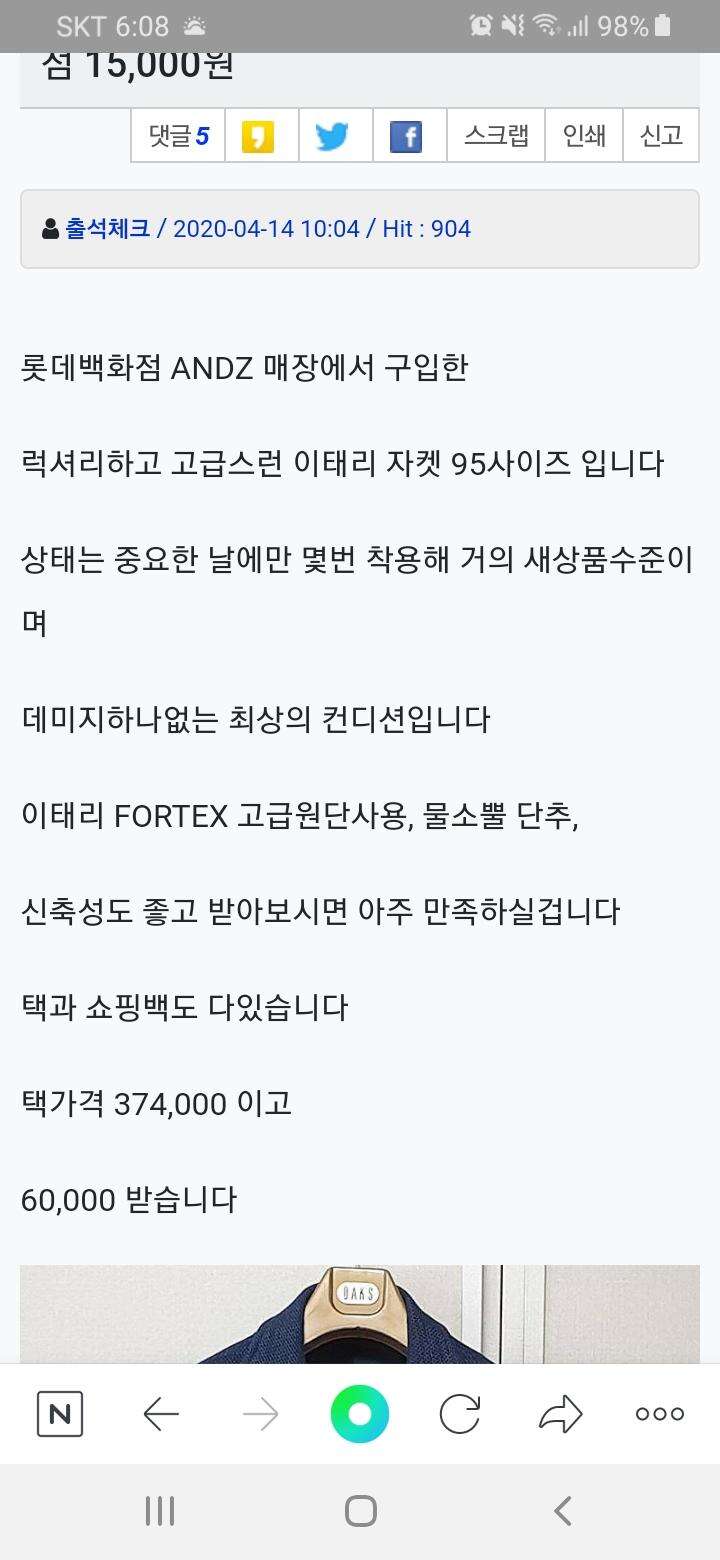Tap the 인쇄 print button

click(584, 135)
